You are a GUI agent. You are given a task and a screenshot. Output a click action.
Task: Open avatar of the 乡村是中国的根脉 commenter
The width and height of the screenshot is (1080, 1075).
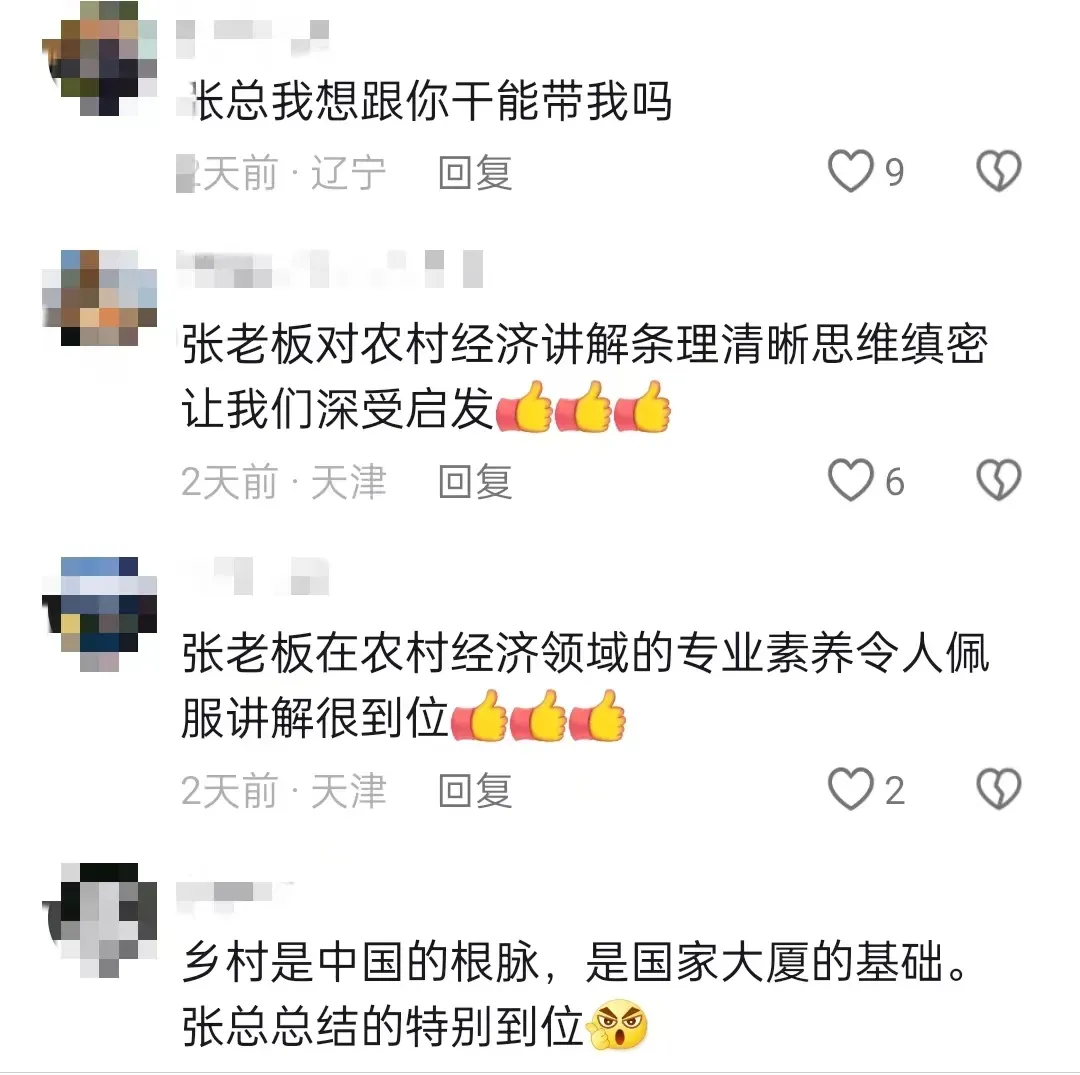[100, 915]
